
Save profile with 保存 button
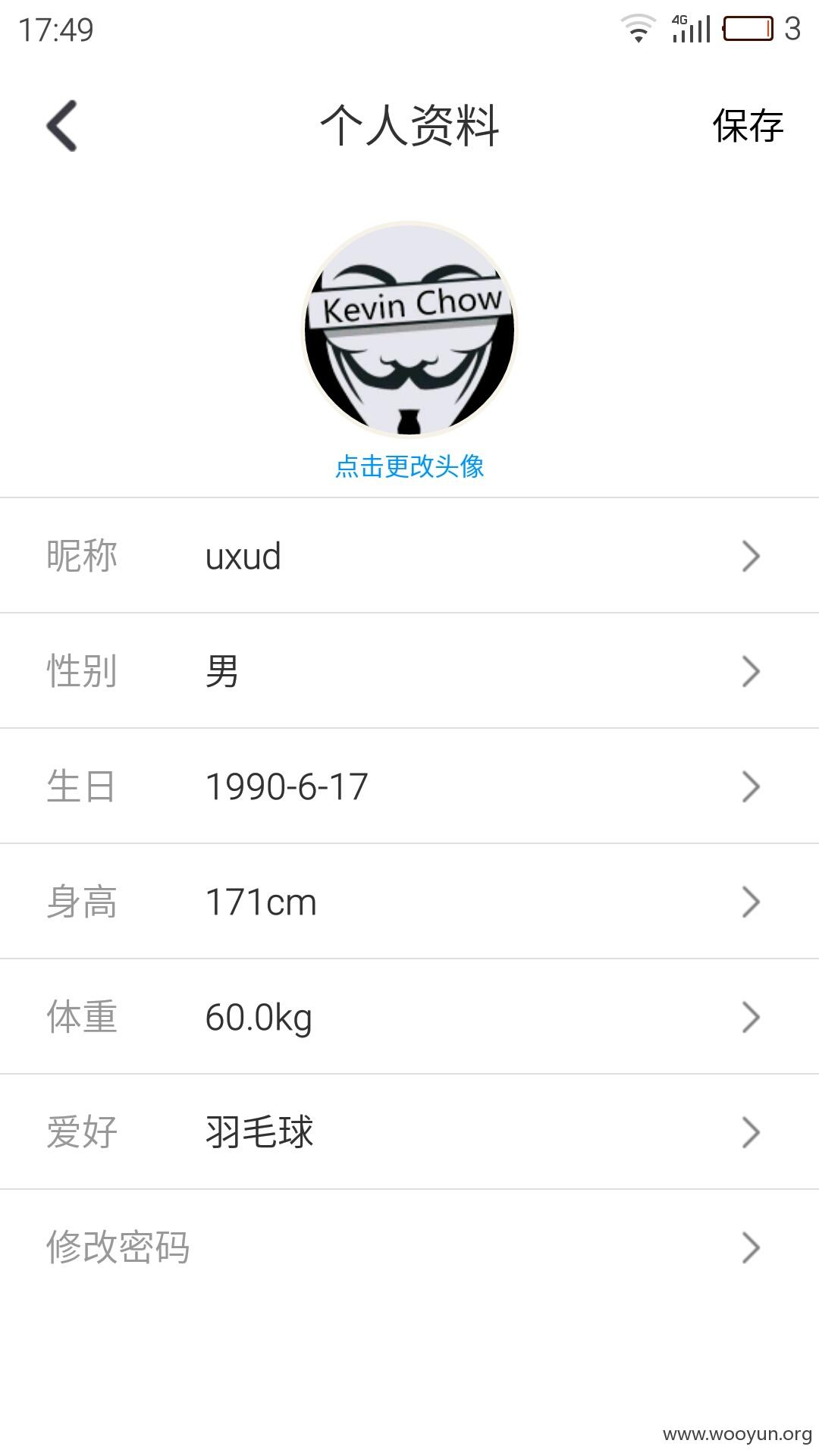[748, 126]
